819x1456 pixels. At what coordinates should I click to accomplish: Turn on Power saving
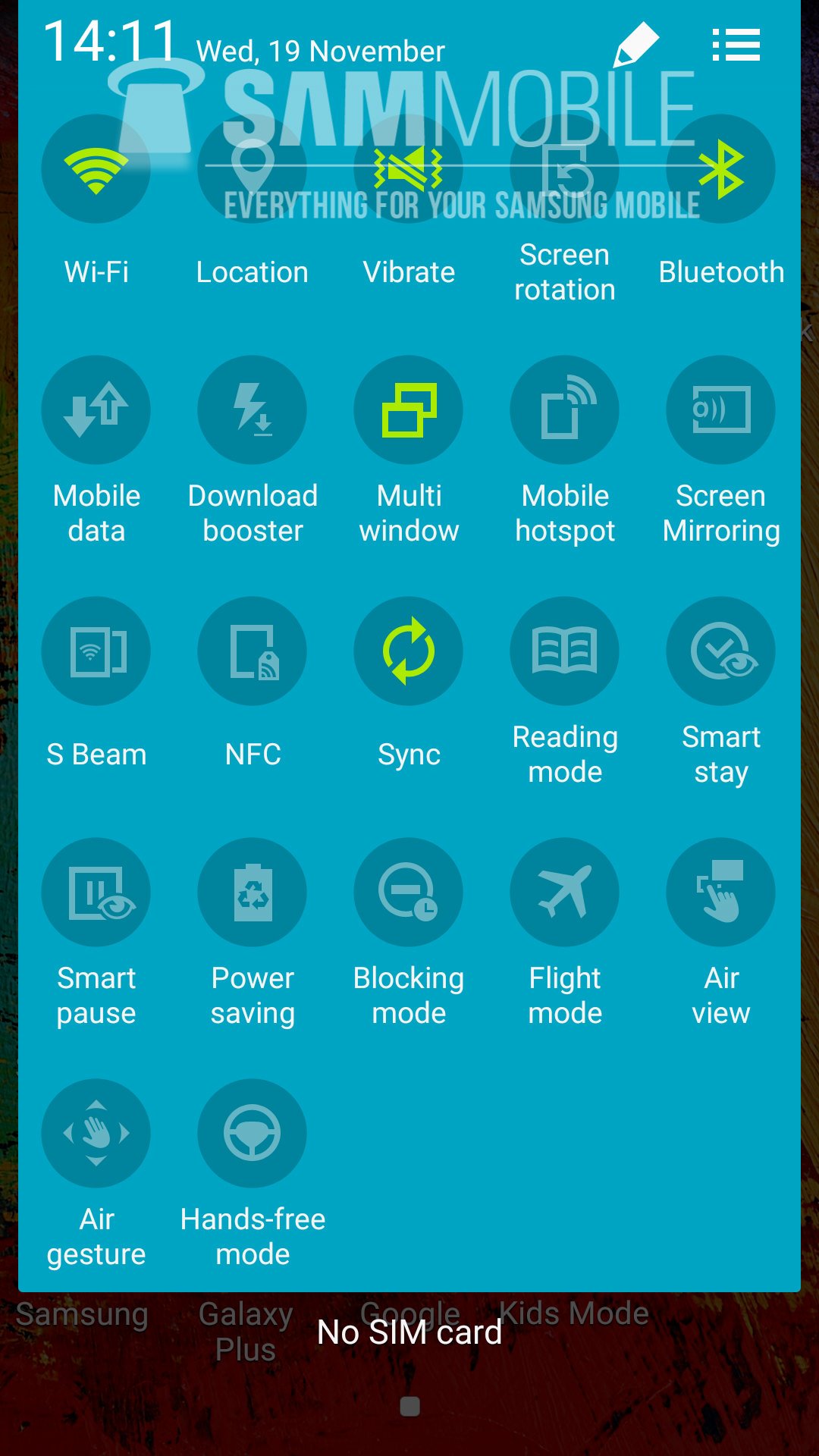click(253, 892)
